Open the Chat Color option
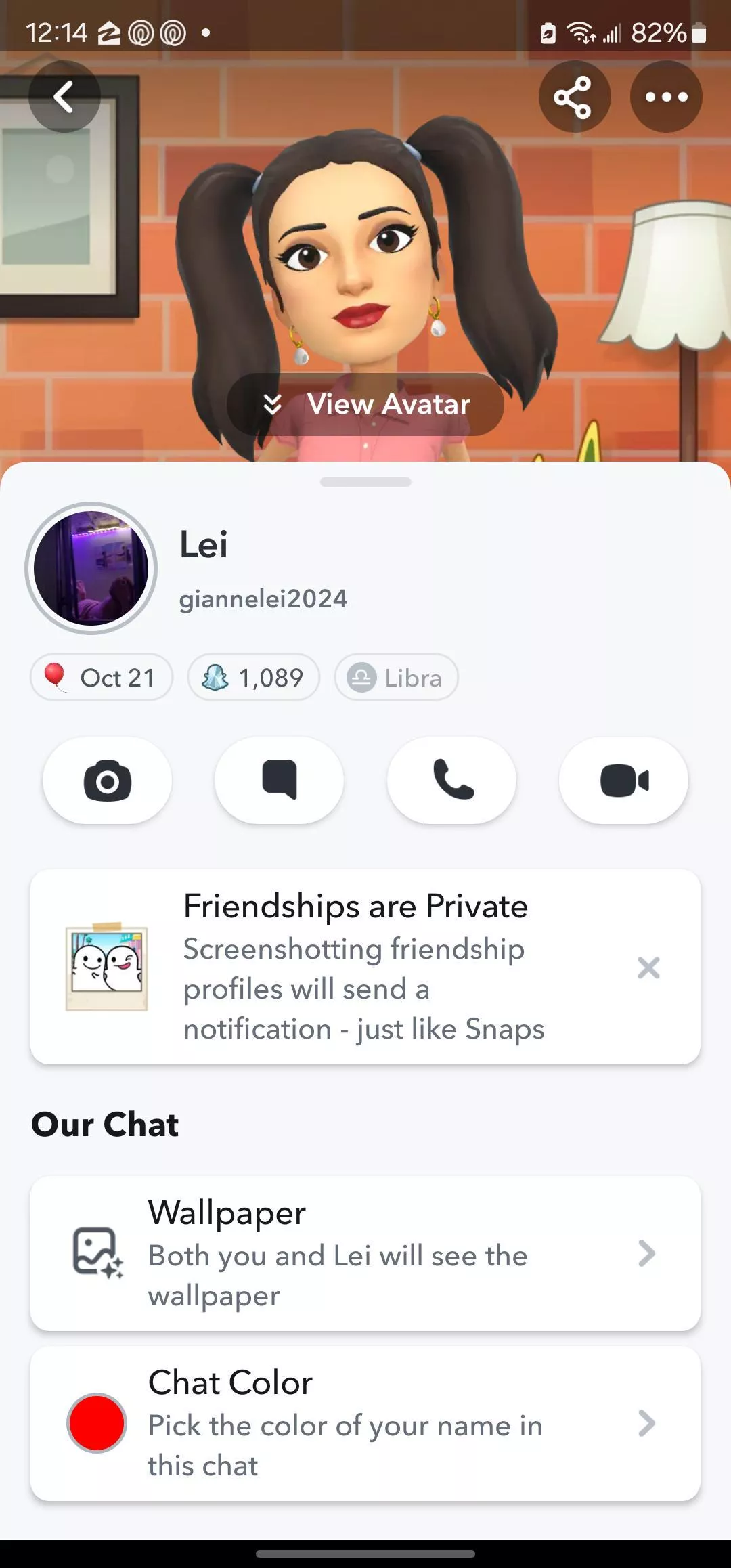Screen dimensions: 731x1568 pos(365,1424)
